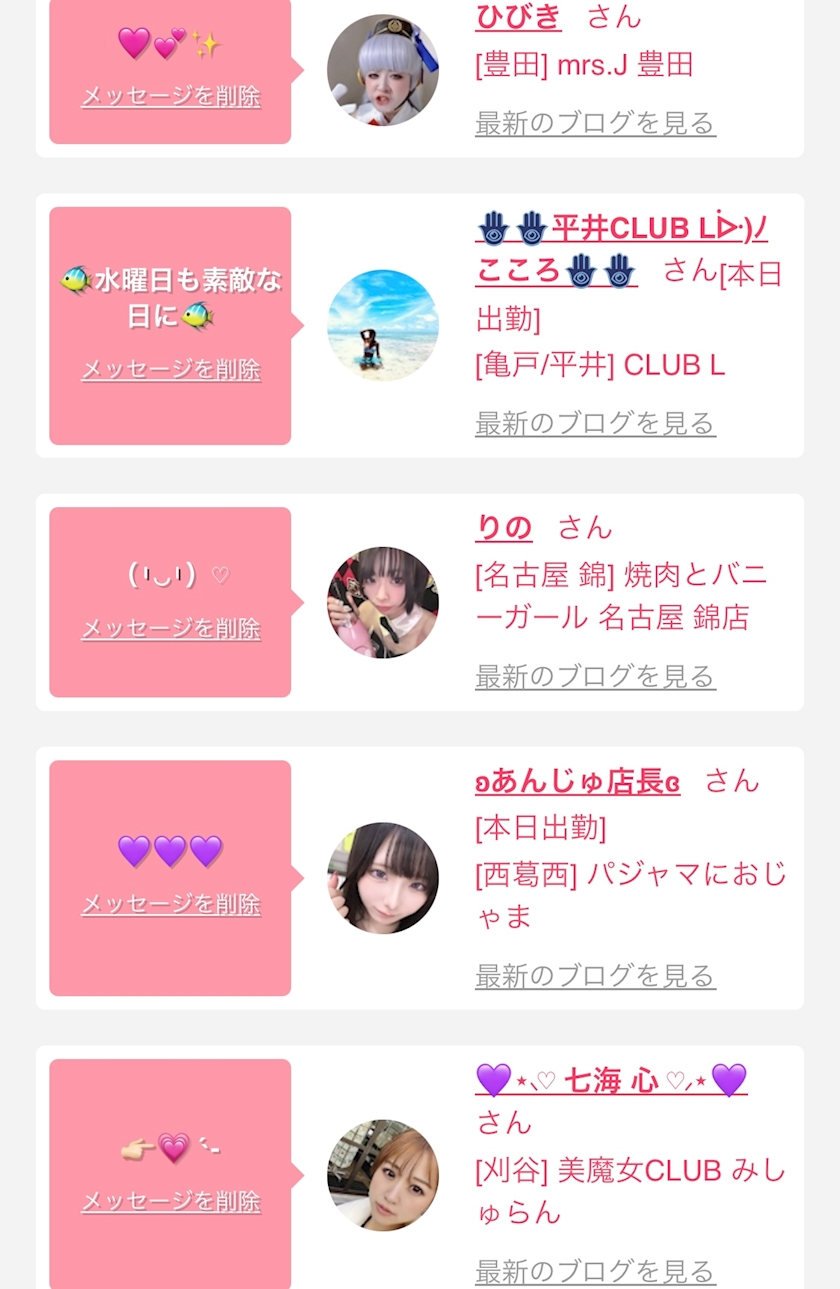View あんじゅ店長's latest blog
This screenshot has width=840, height=1289.
[x=595, y=976]
